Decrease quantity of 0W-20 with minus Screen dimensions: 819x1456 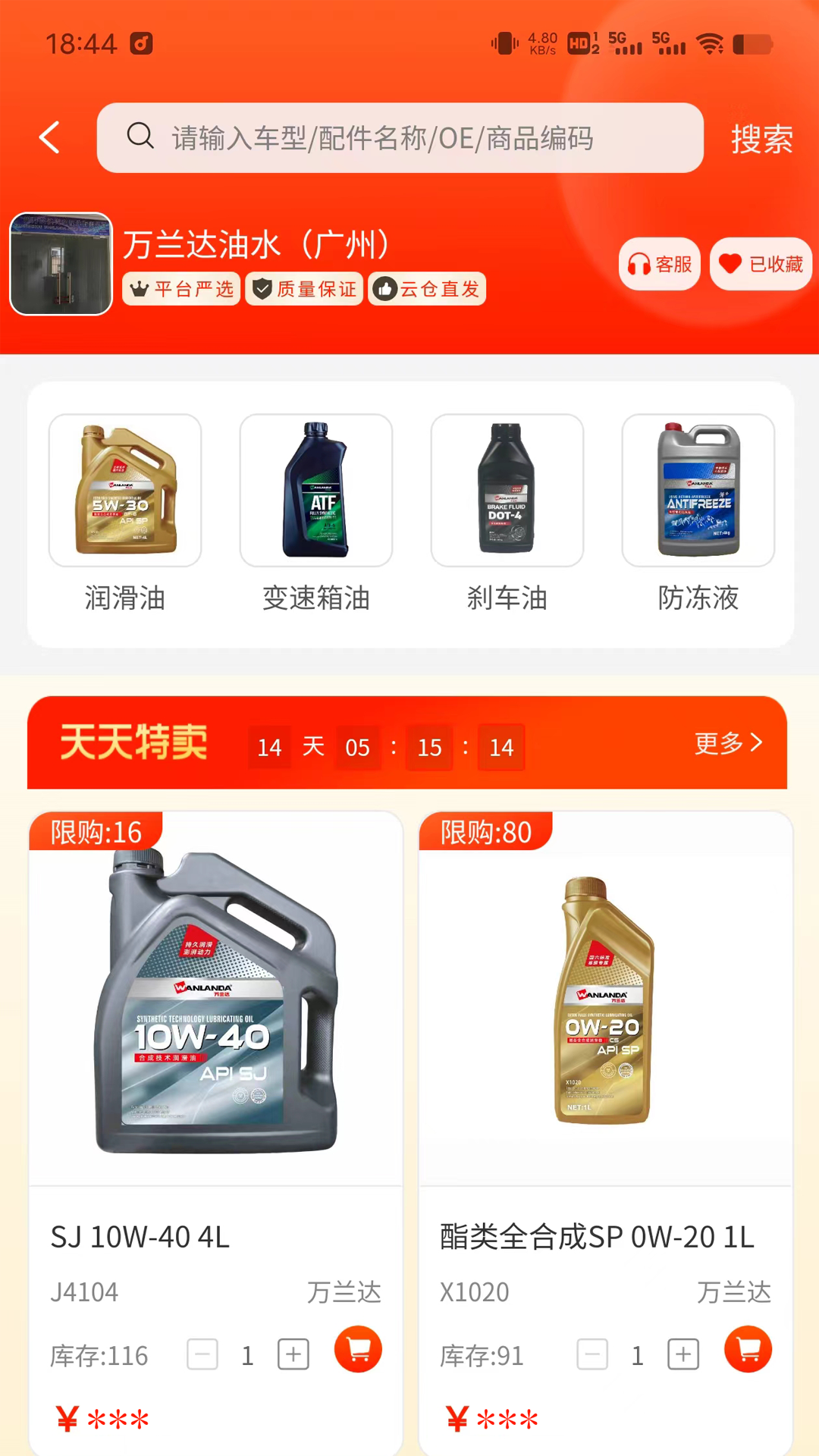tap(592, 1355)
